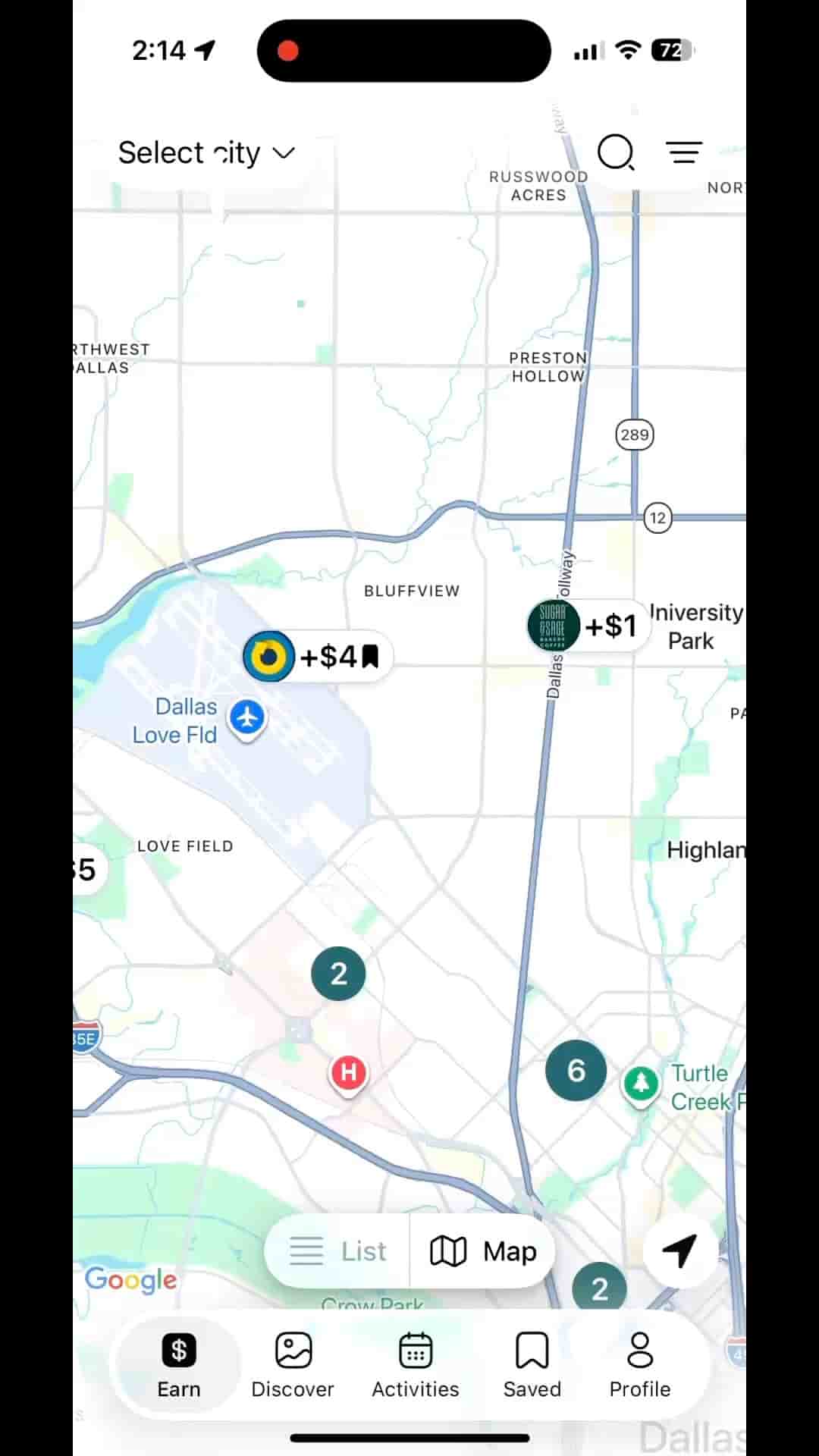Open the Activities tab
This screenshot has width=819, height=1456.
point(416,1366)
